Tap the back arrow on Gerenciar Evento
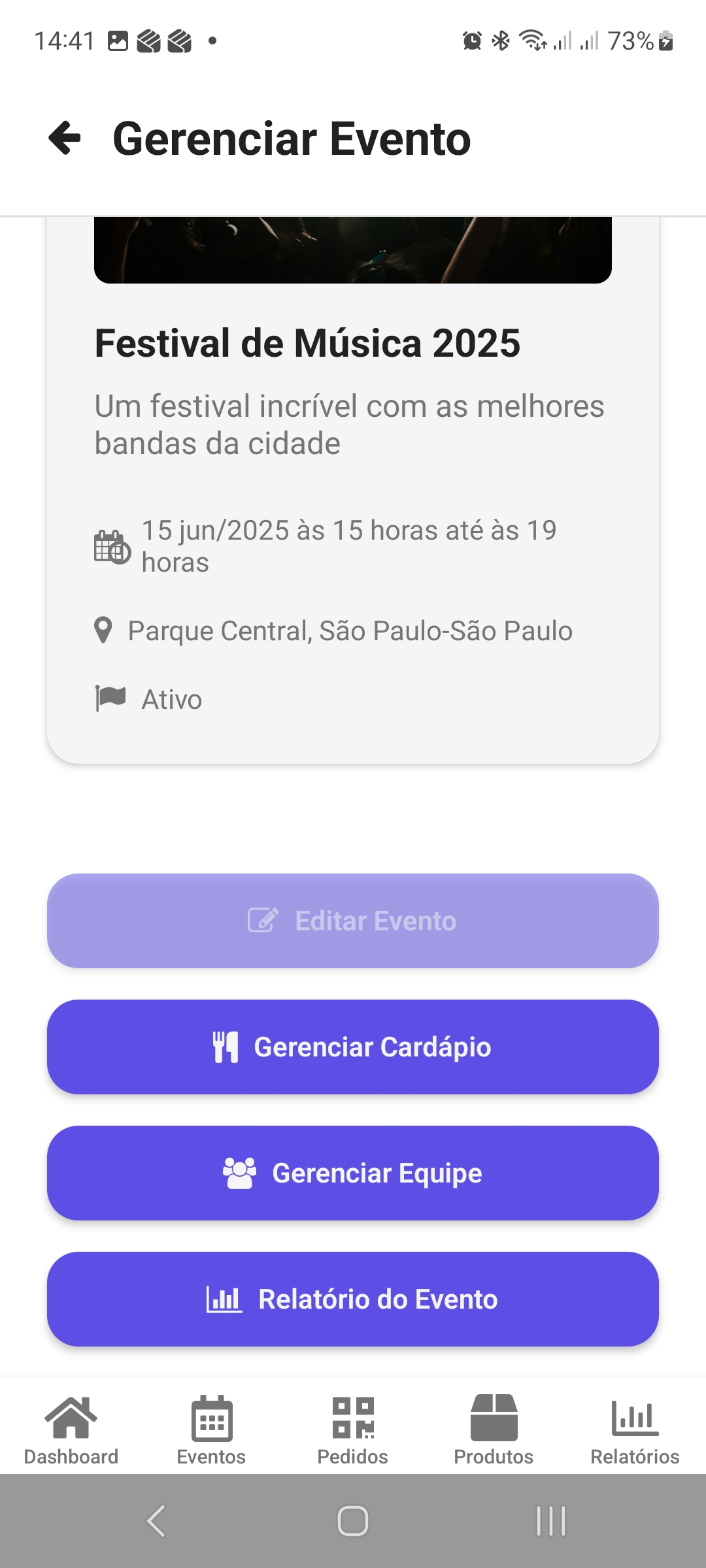706x1568 pixels. [65, 139]
